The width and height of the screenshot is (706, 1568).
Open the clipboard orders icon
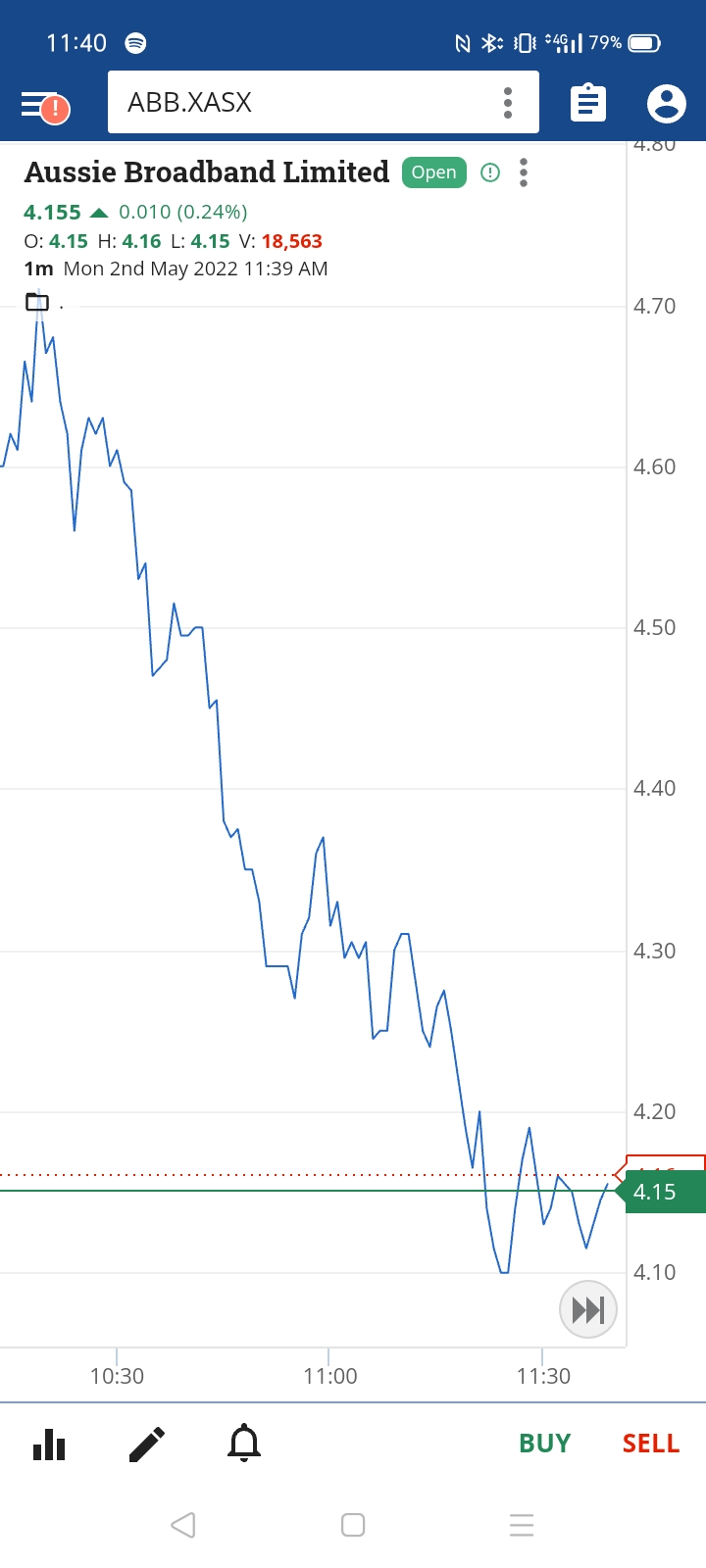pyautogui.click(x=588, y=103)
